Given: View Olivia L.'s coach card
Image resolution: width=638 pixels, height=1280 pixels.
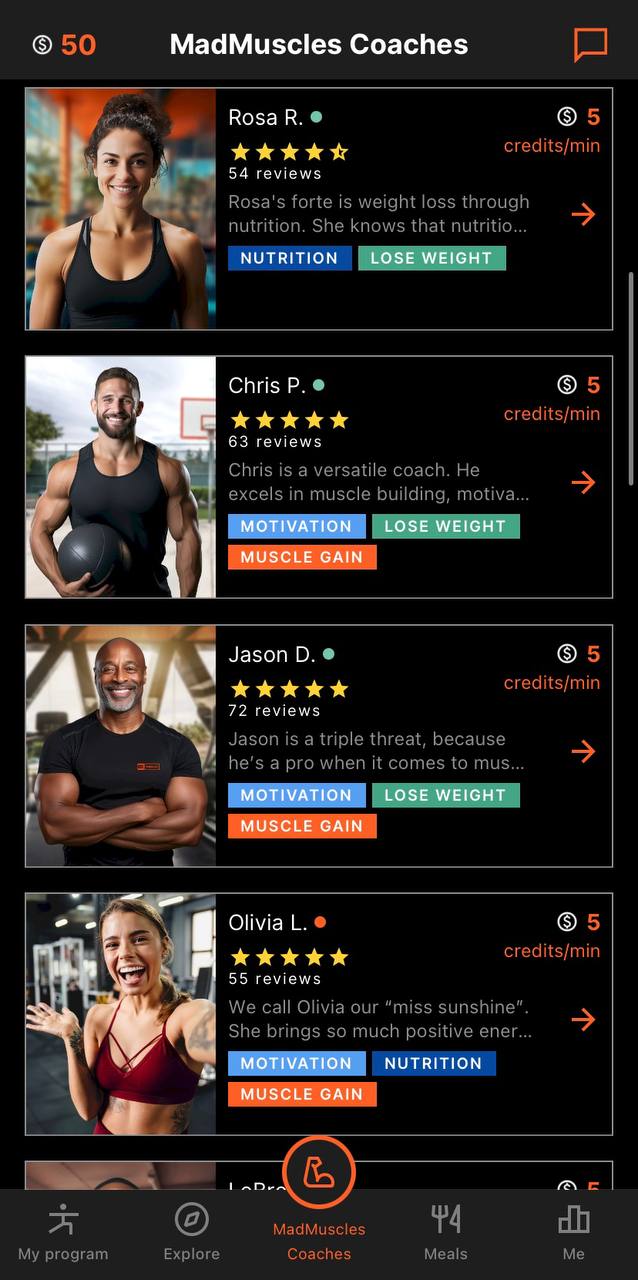Looking at the screenshot, I should coord(318,1014).
